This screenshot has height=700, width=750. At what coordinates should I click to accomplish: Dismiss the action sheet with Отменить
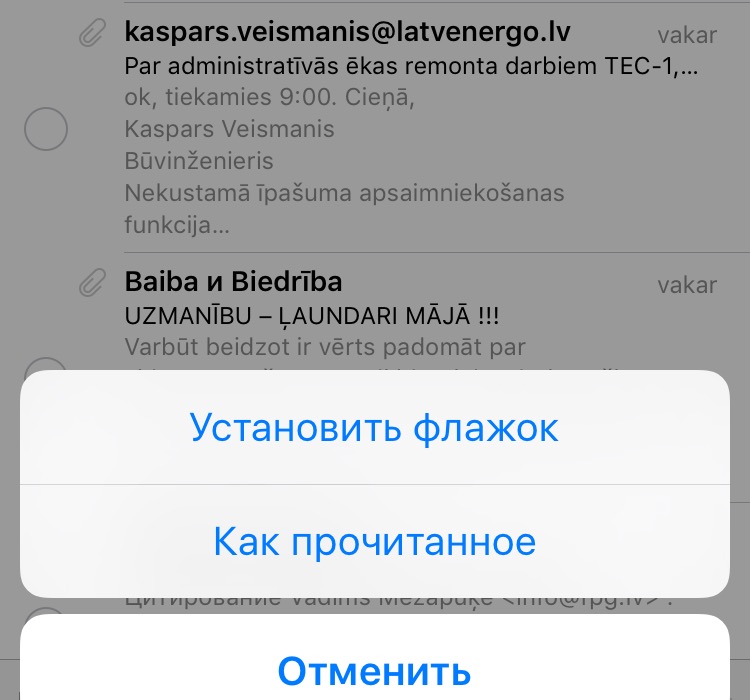[x=374, y=668]
